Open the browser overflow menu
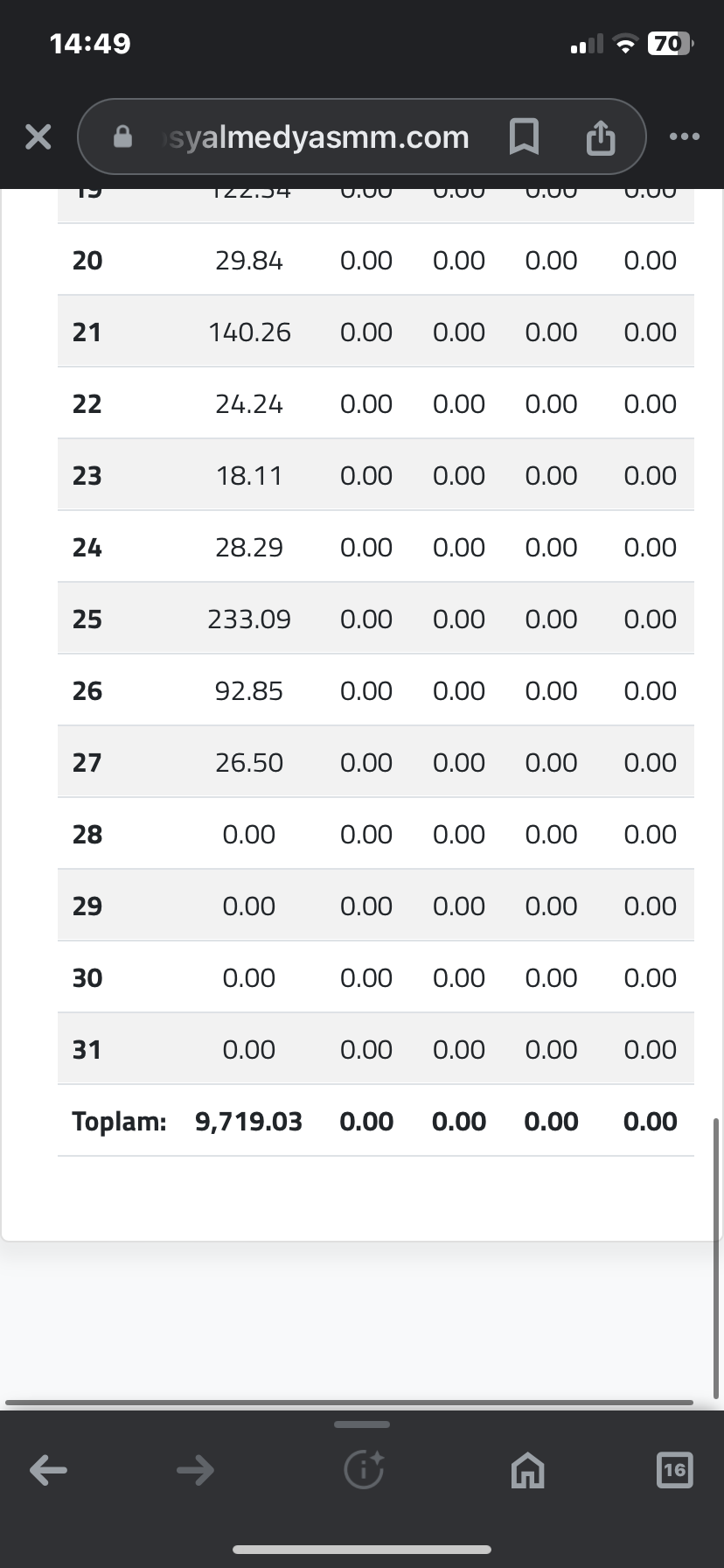Screen dimensions: 724x1568 click(684, 136)
